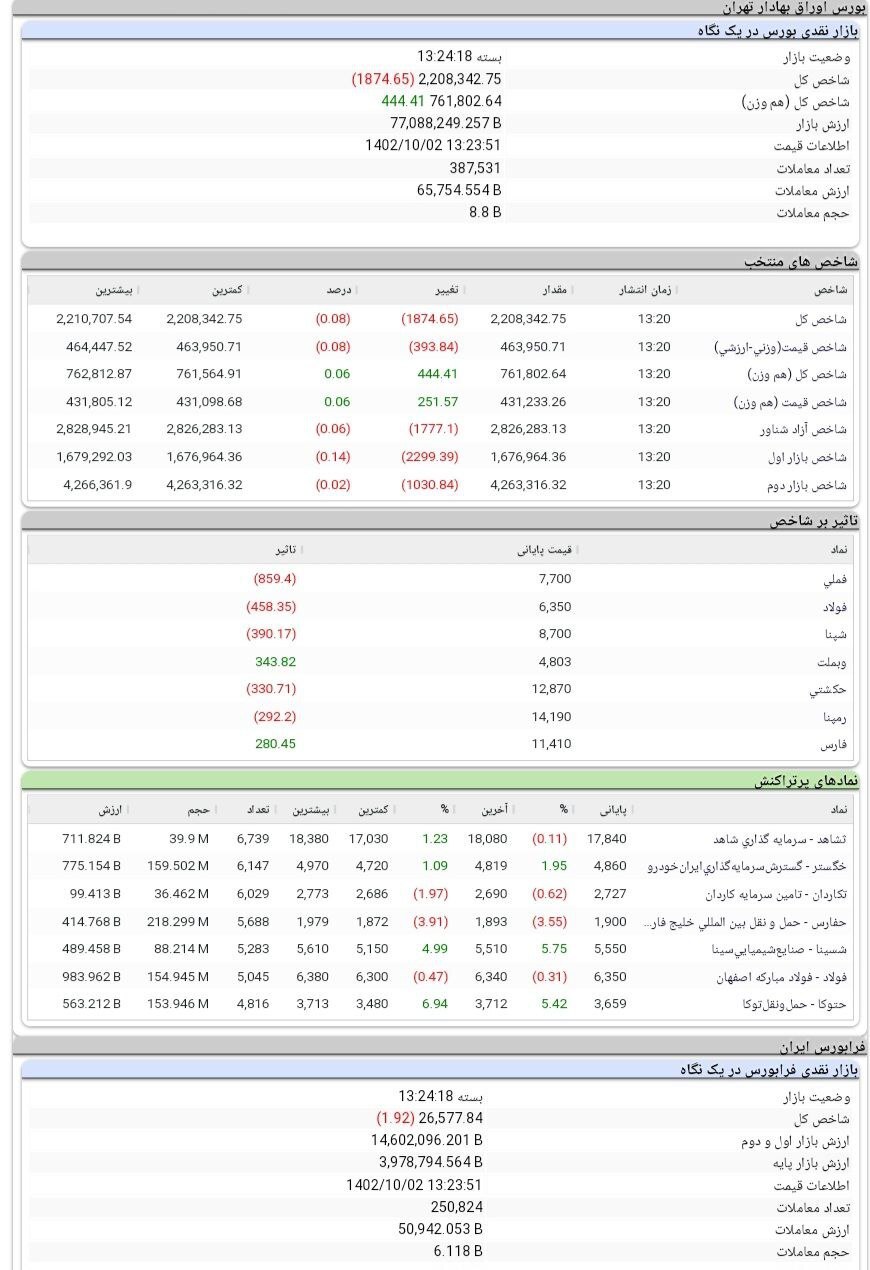
Task: Collapse the نمادهای پرتراکنش panel
Action: coord(435,781)
